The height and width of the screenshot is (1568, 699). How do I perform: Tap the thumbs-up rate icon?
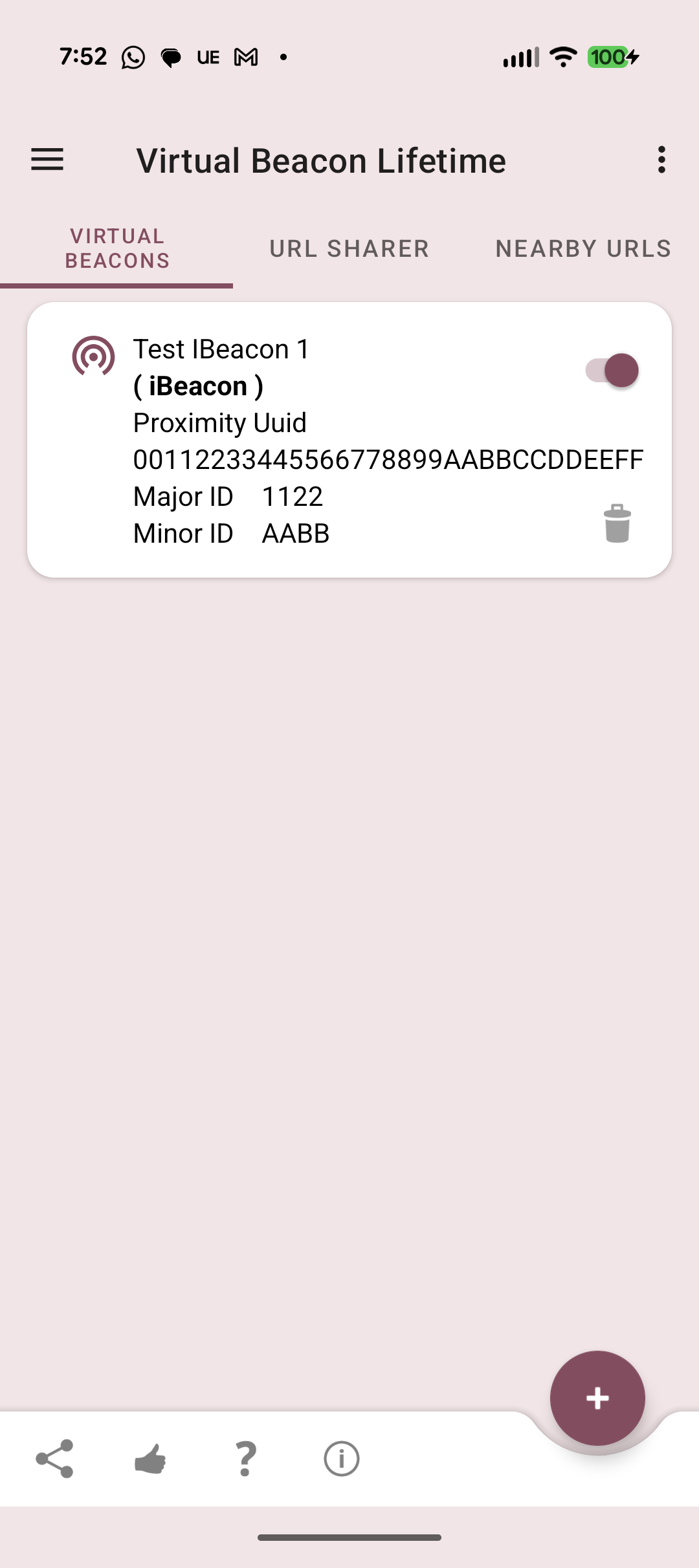coord(150,1459)
